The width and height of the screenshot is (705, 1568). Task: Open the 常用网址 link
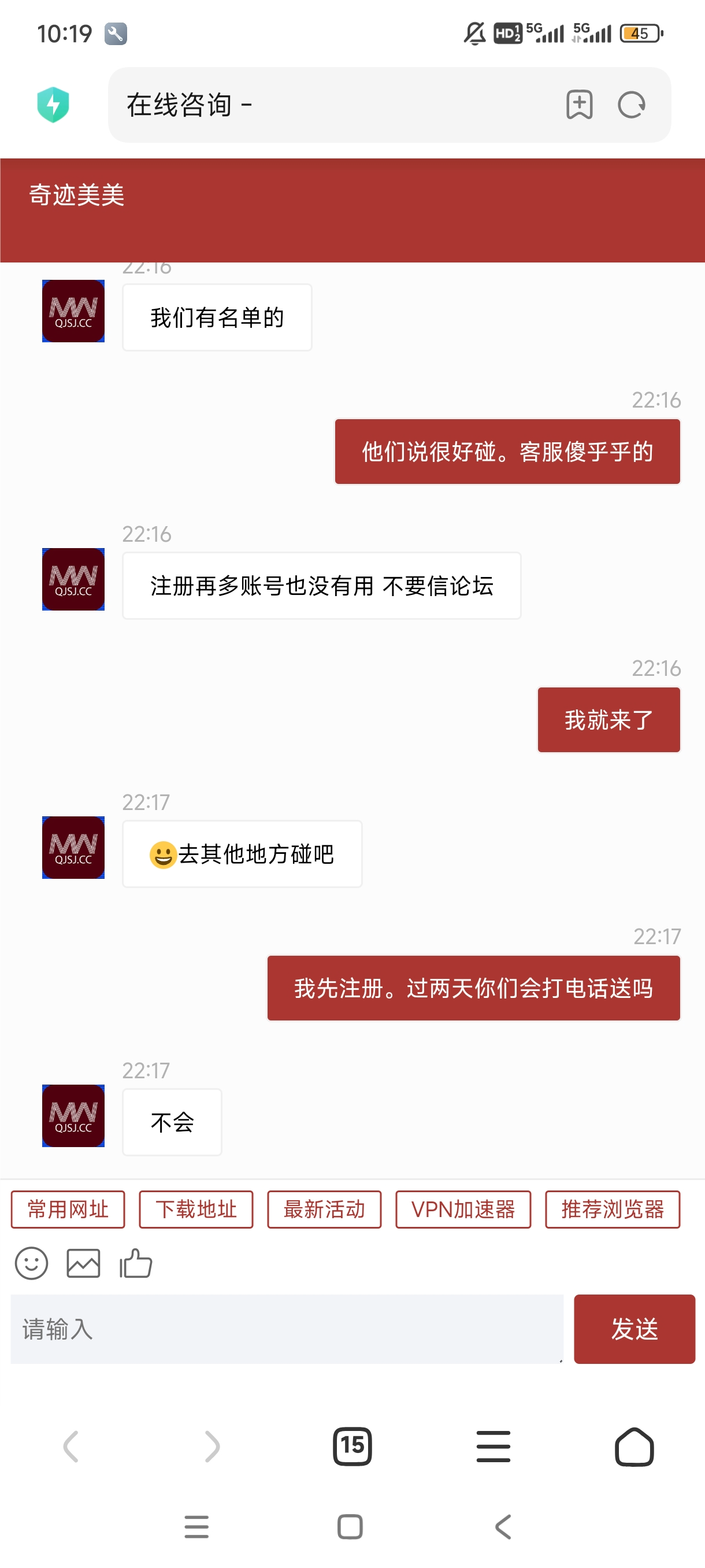click(68, 1210)
